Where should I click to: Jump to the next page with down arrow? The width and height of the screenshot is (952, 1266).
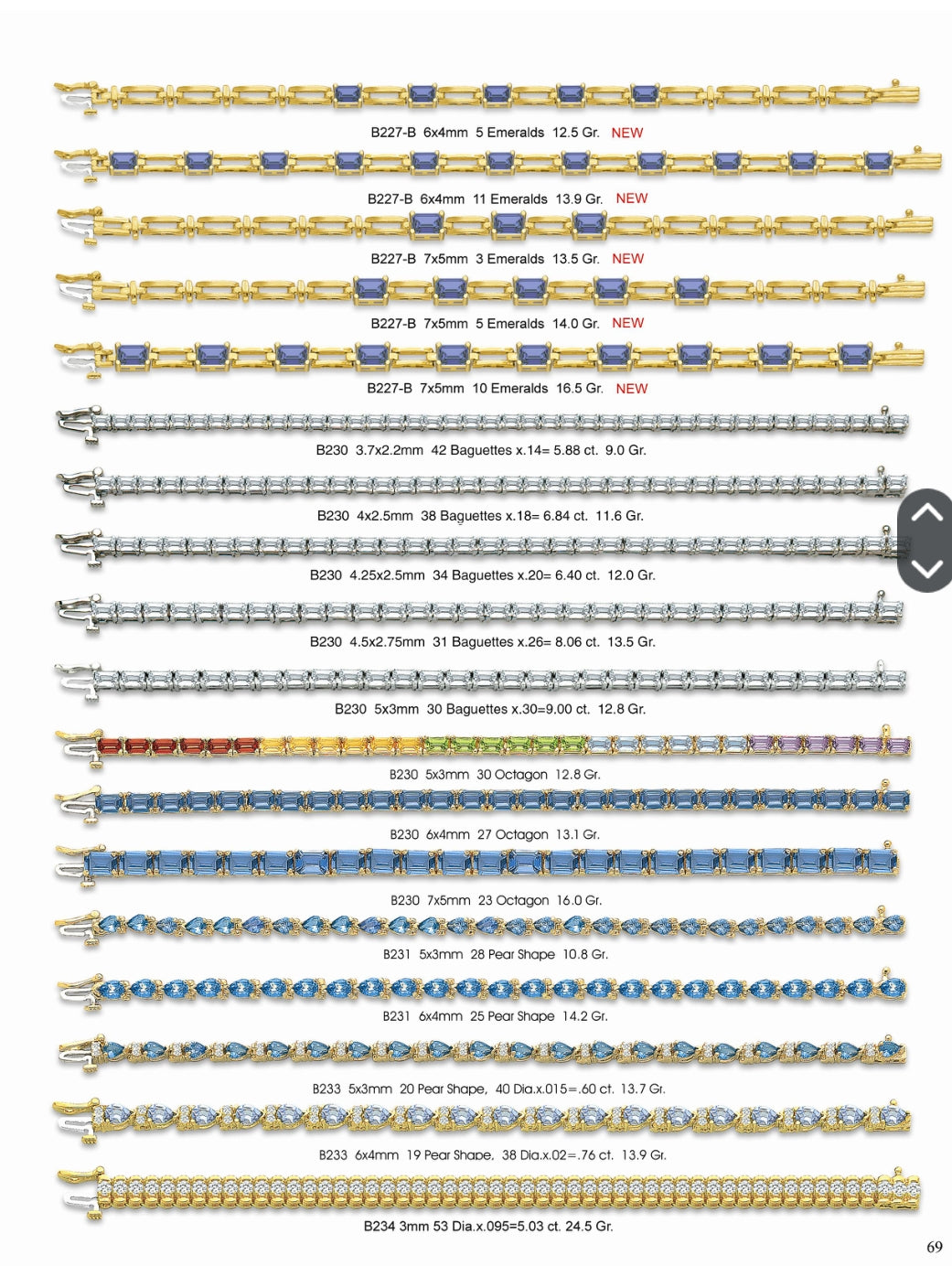click(926, 569)
